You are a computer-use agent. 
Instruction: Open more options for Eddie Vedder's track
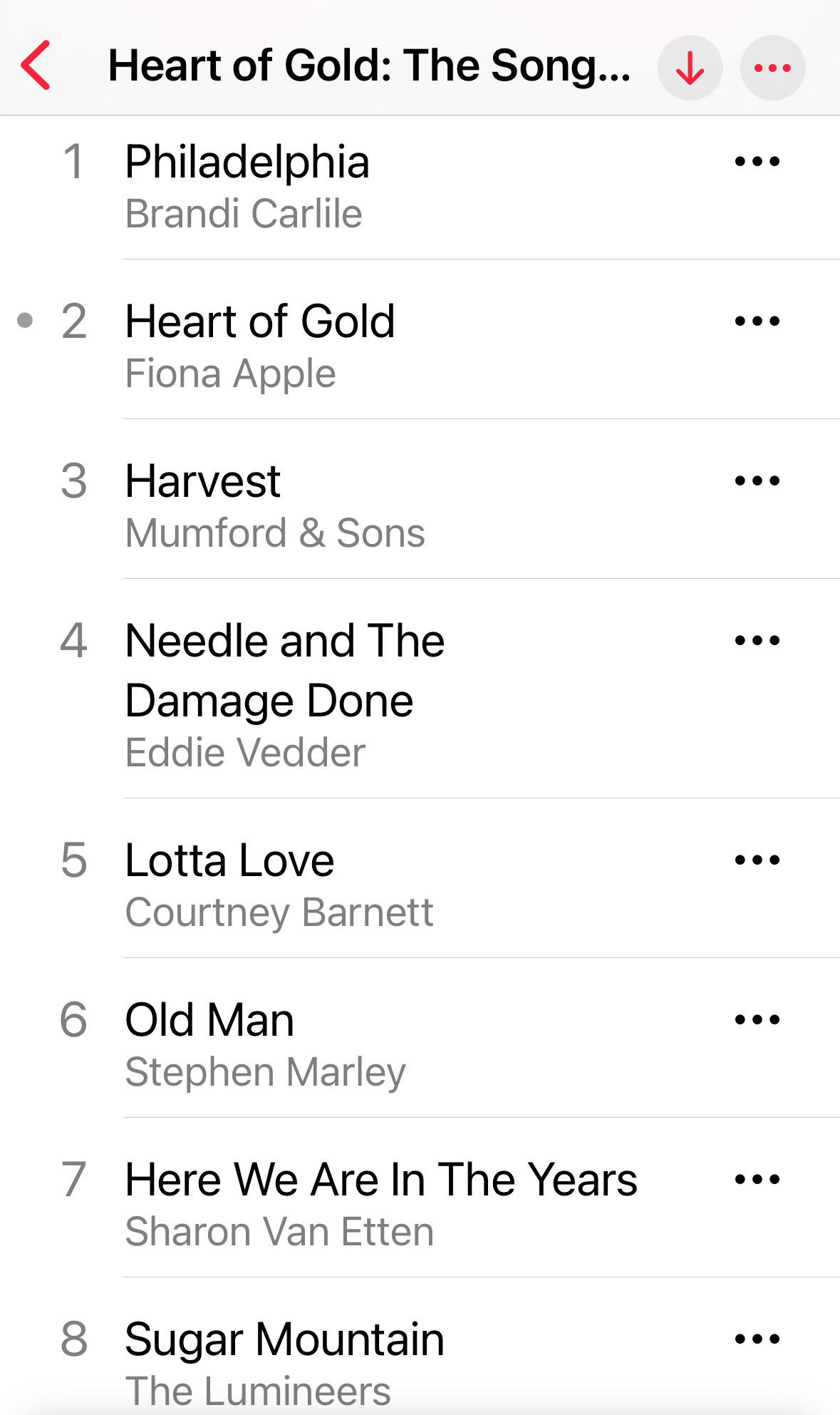[x=757, y=641]
